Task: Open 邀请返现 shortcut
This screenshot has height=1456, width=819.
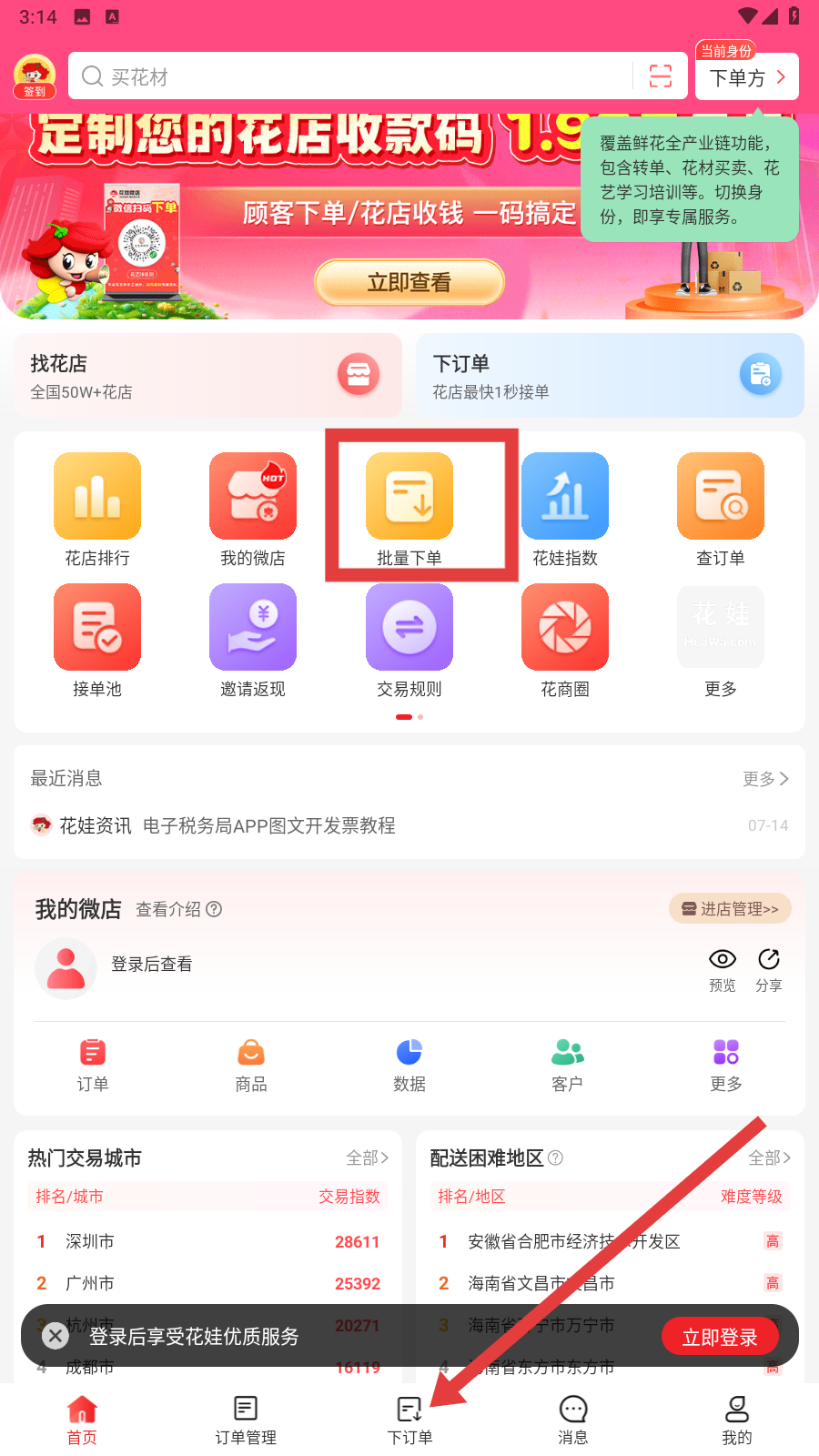Action: pyautogui.click(x=253, y=639)
